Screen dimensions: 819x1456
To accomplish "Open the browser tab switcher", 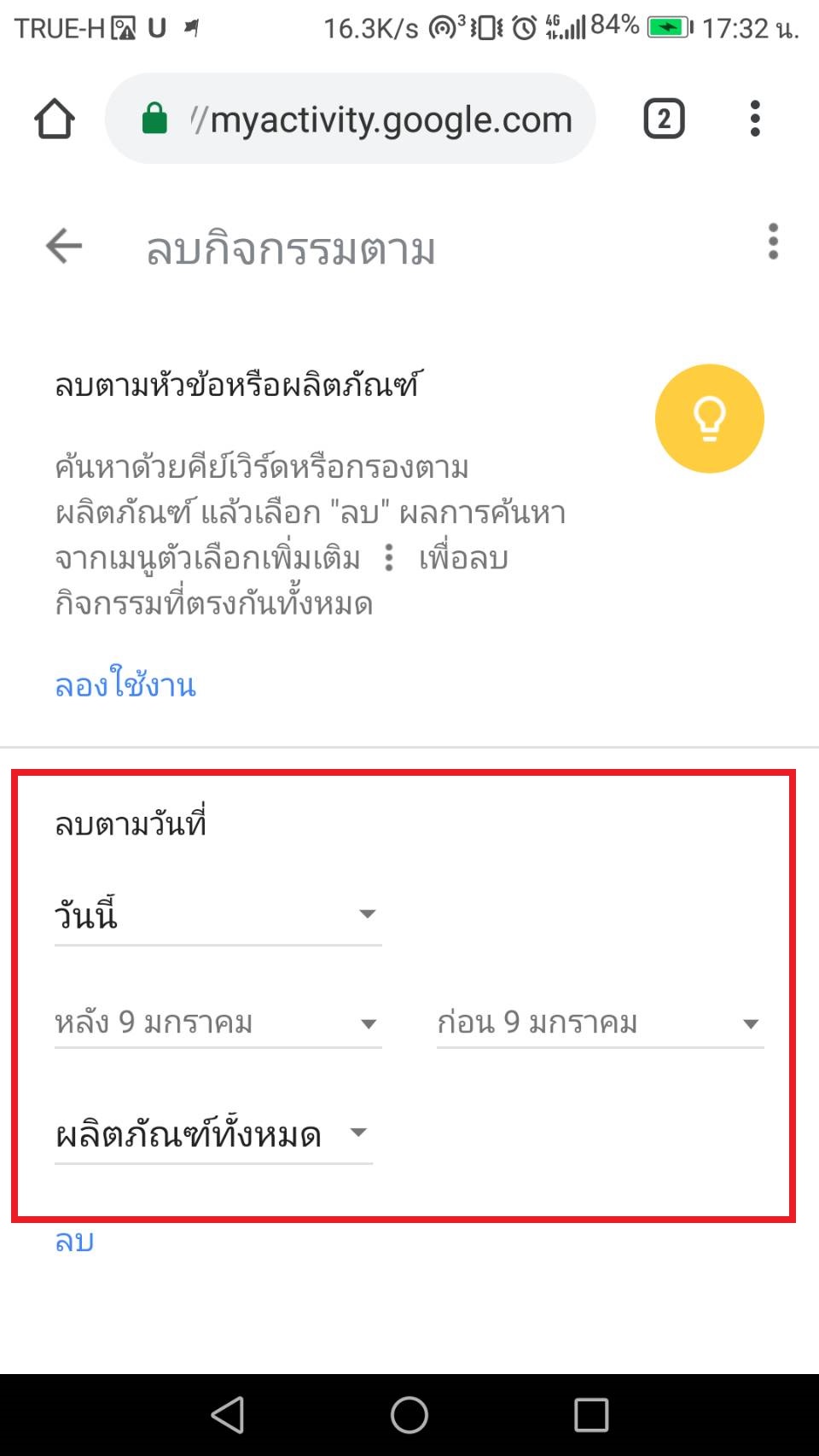I will tap(664, 119).
